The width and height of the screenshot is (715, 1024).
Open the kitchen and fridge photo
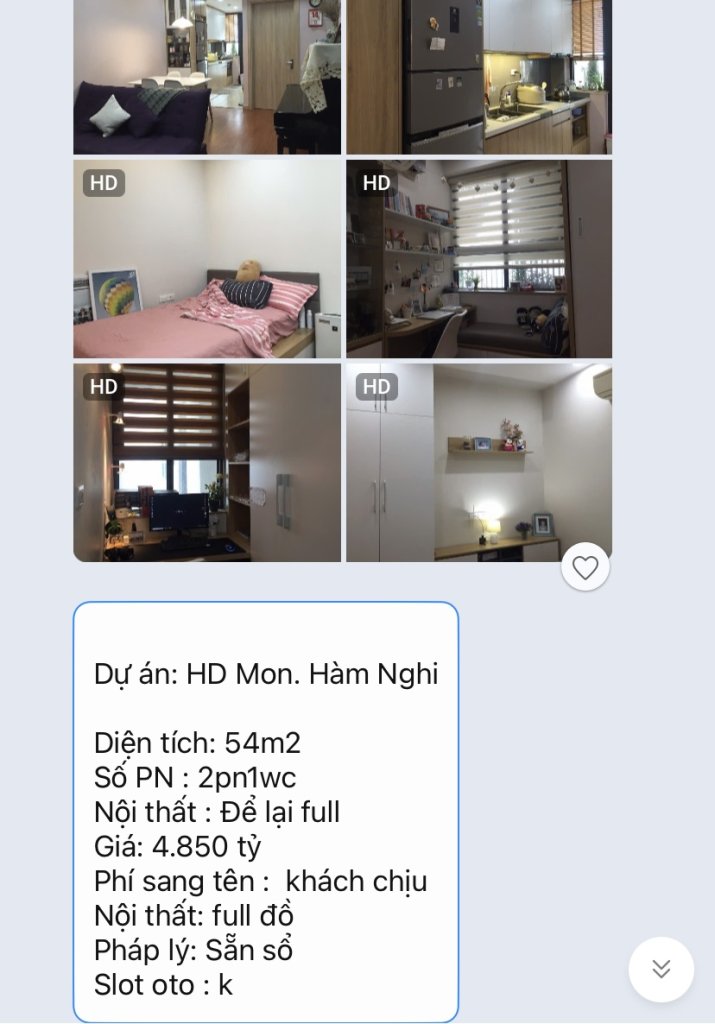pos(479,77)
